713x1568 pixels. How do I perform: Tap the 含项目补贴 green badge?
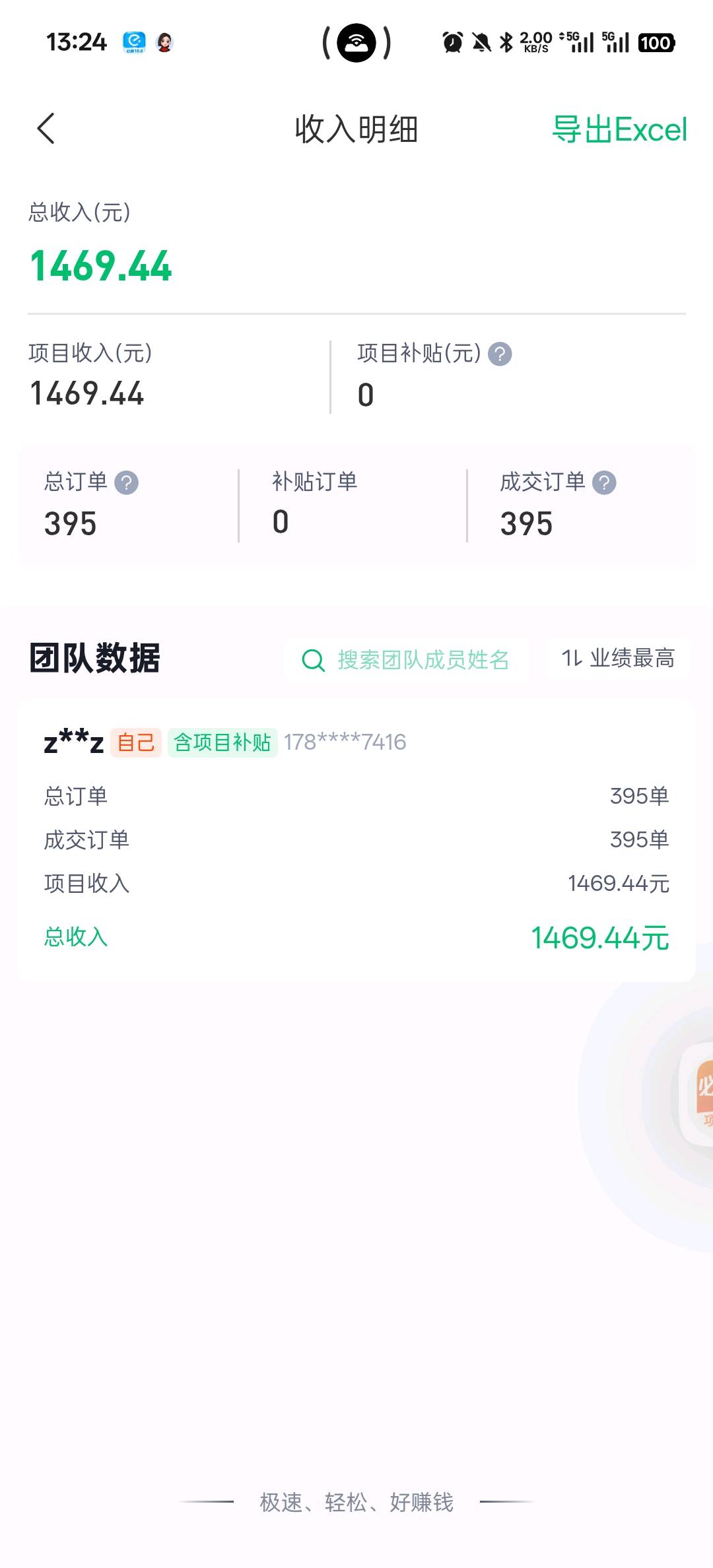coord(222,742)
